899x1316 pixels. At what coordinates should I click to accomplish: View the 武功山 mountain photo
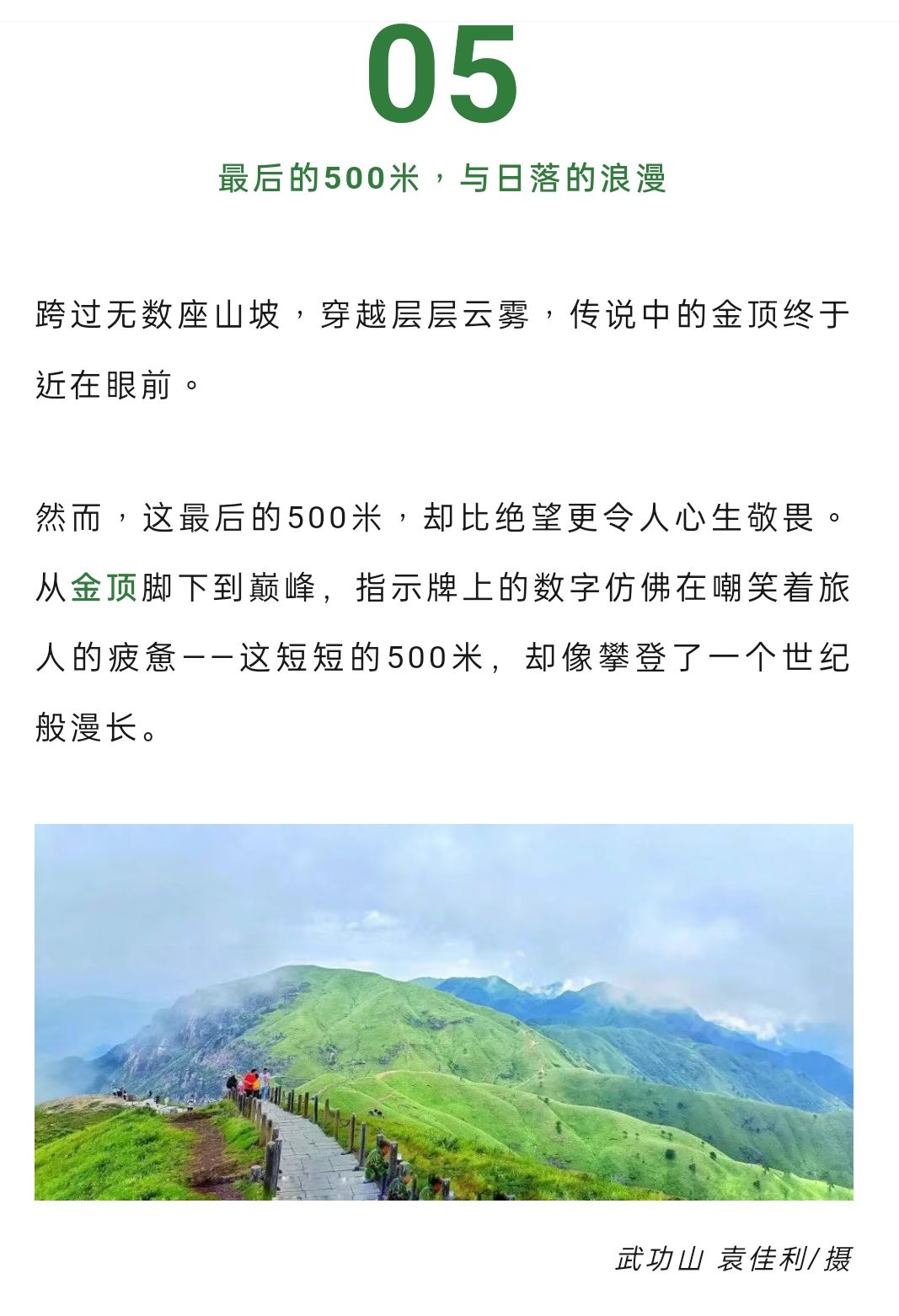(444, 1011)
